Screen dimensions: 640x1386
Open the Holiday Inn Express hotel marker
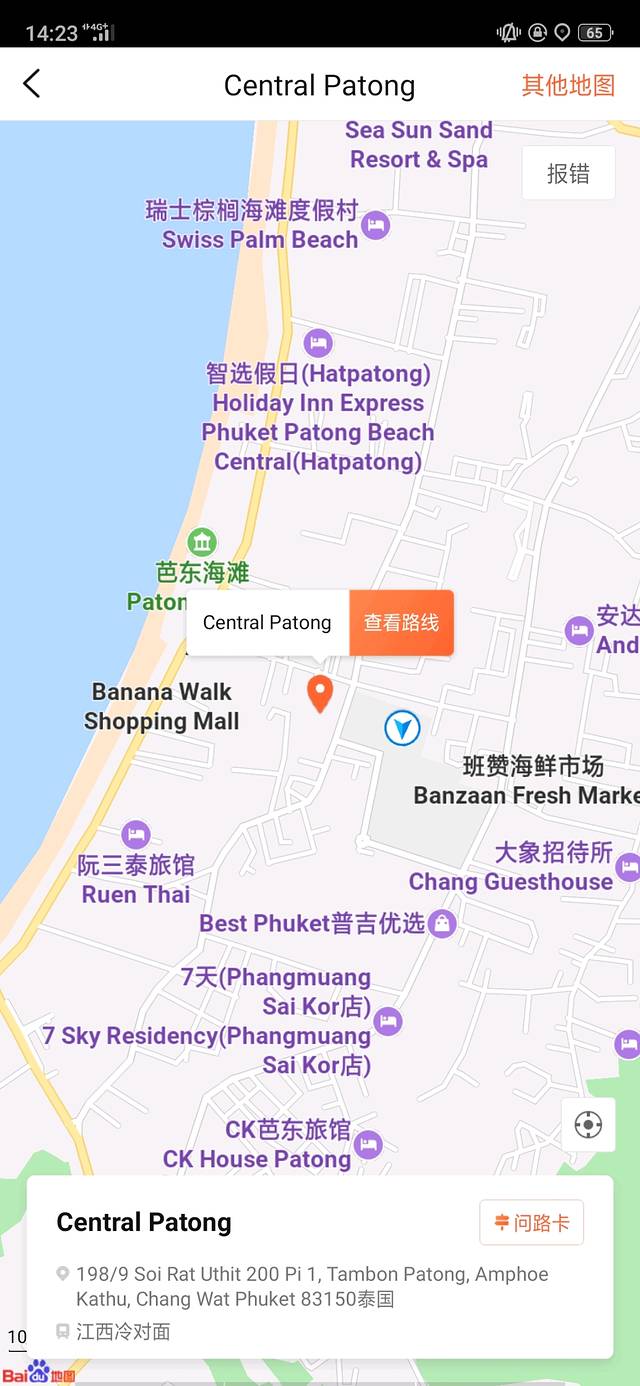click(x=318, y=344)
